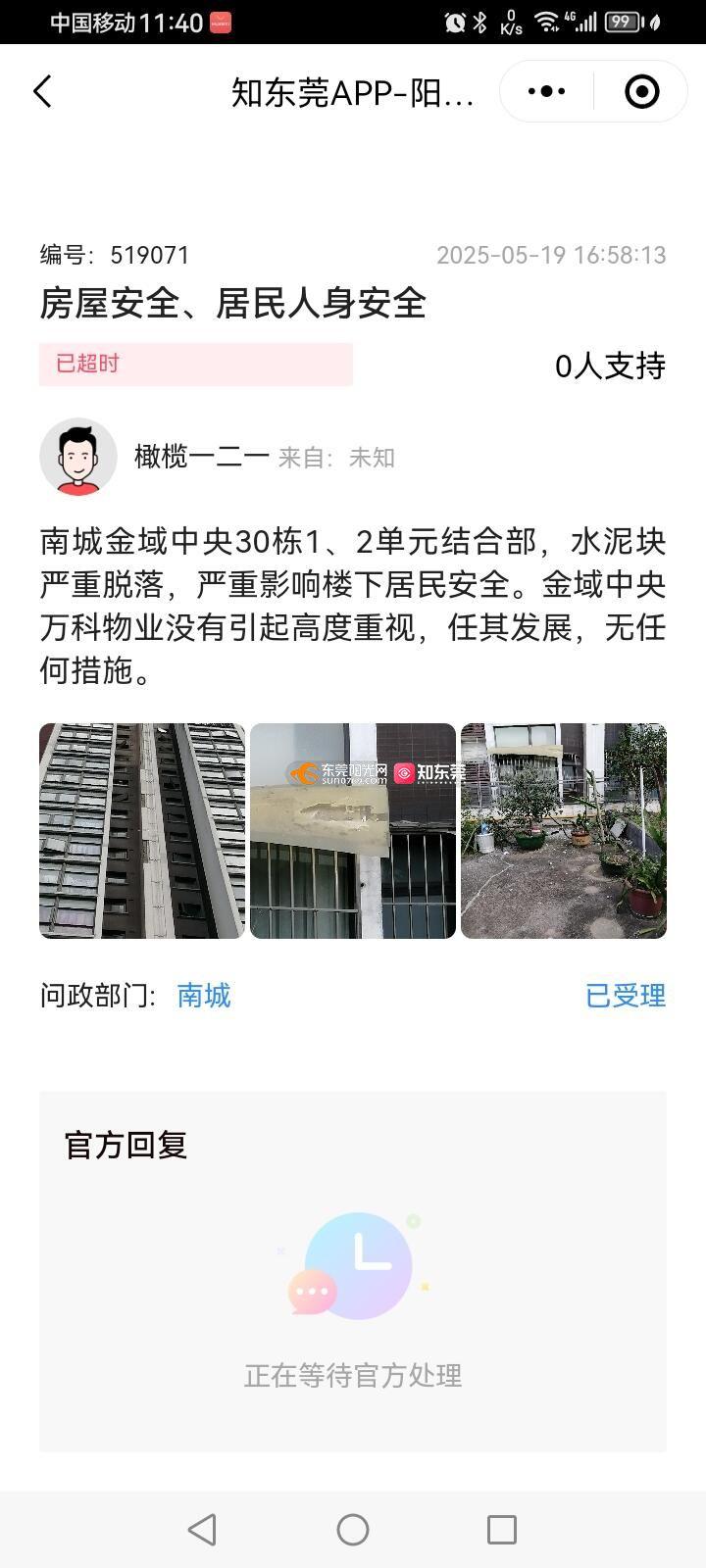Close the mini program with the circle button
This screenshot has width=706, height=1568.
pyautogui.click(x=641, y=92)
